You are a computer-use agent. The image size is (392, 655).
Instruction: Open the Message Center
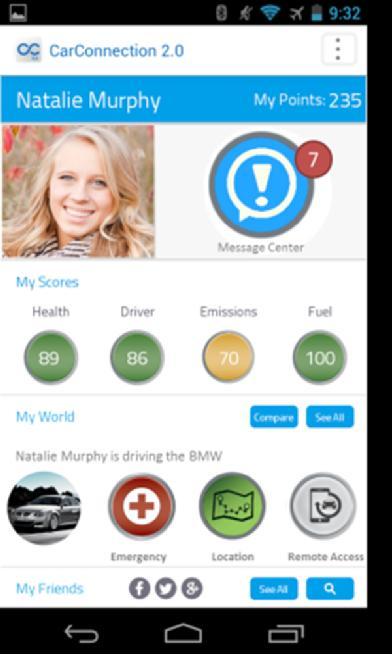click(x=262, y=184)
